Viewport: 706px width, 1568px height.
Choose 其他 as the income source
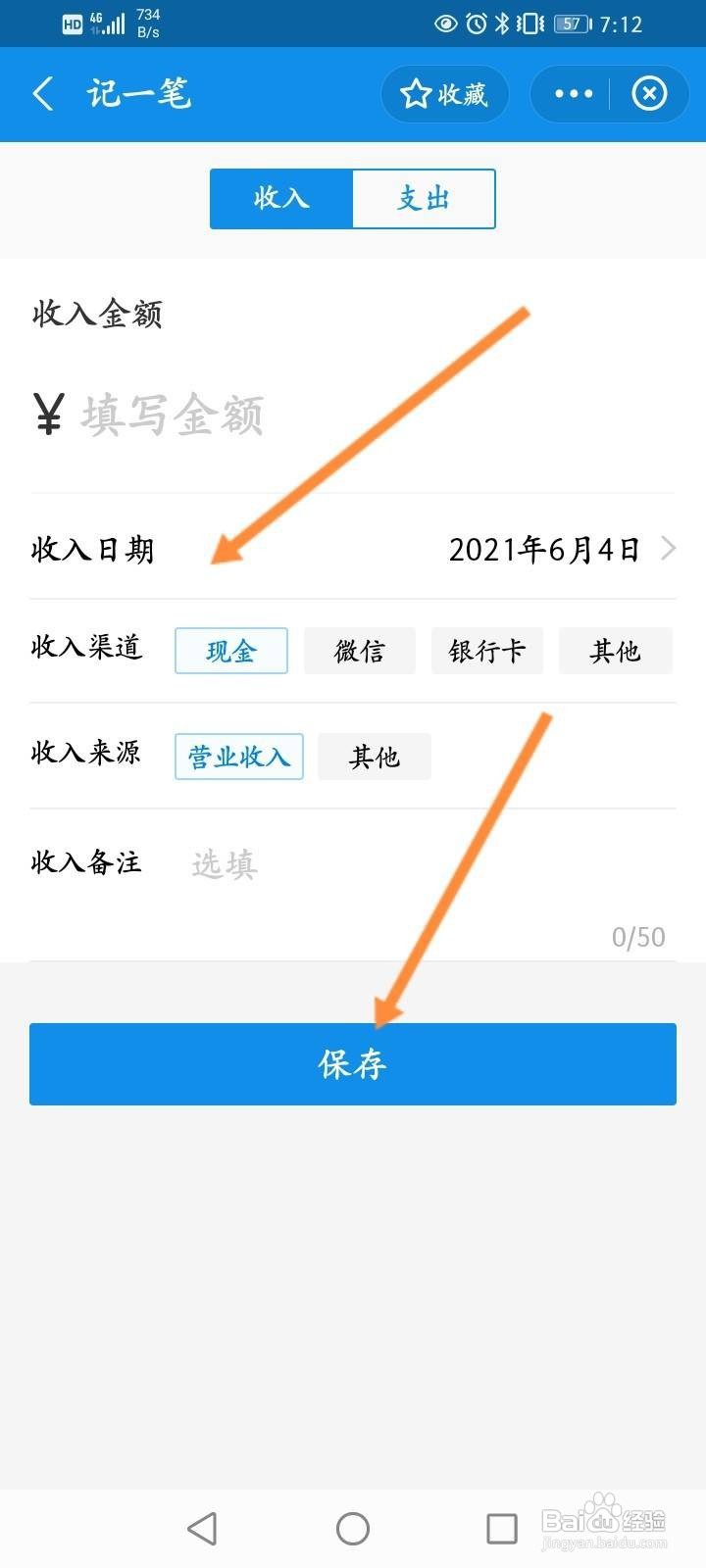click(x=374, y=756)
